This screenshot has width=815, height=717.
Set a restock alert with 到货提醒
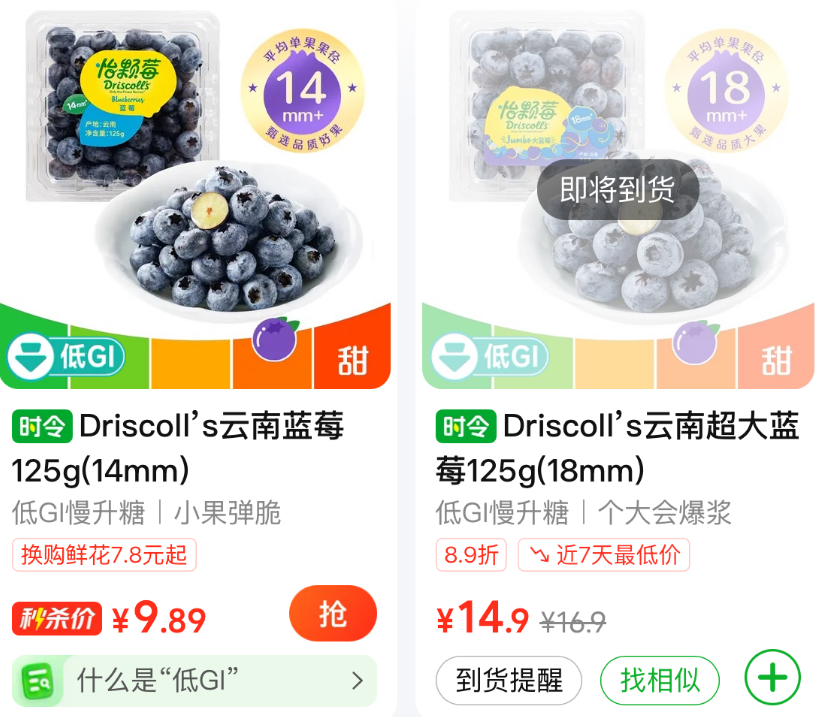(x=509, y=681)
